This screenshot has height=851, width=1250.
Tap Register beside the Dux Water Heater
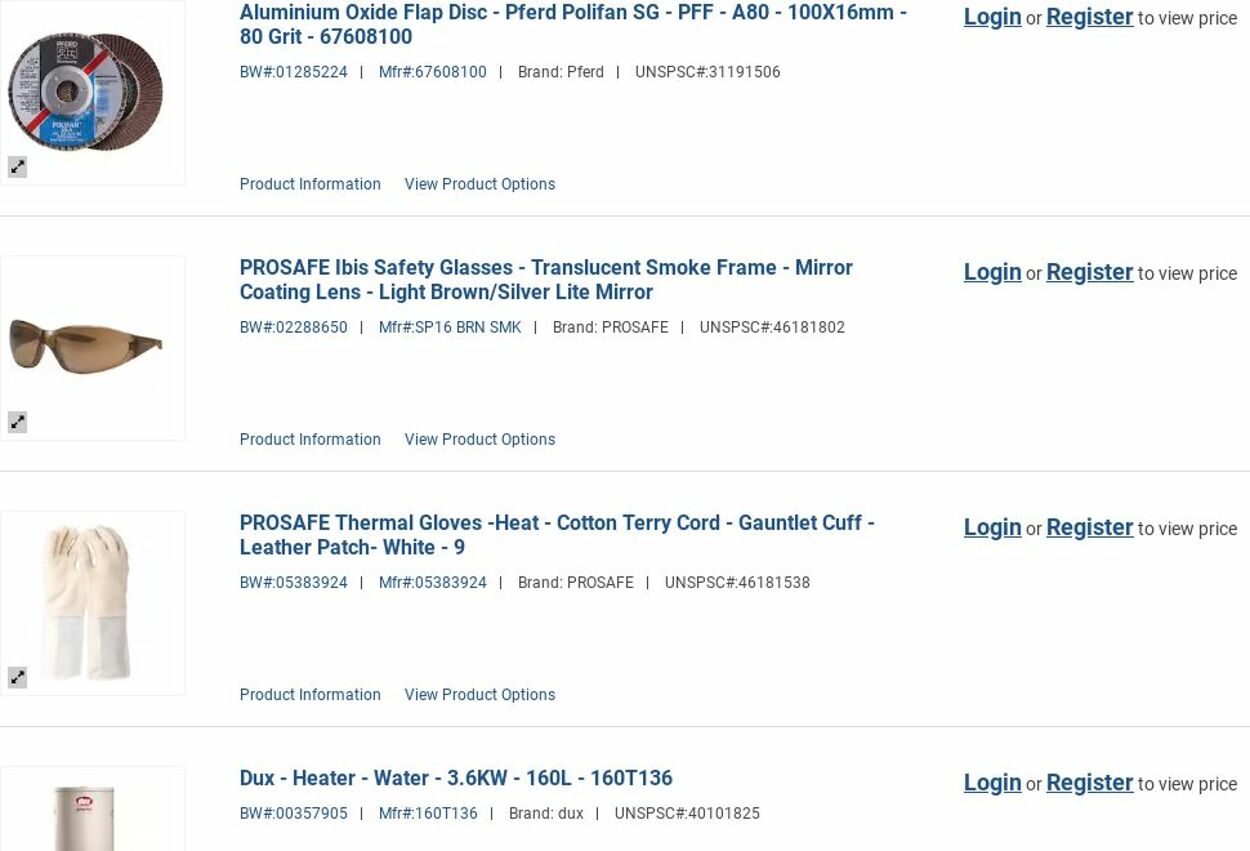[1089, 782]
